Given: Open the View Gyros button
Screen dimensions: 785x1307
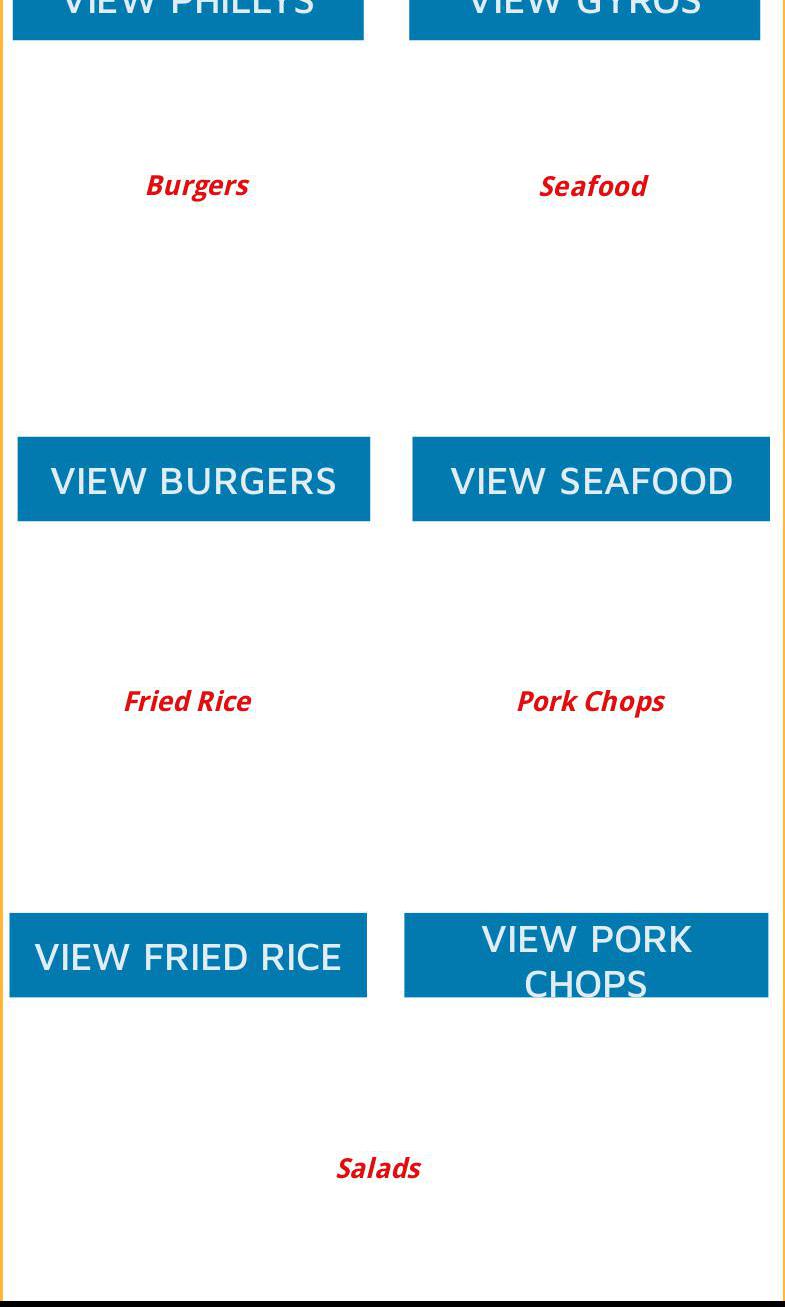Looking at the screenshot, I should pos(584,19).
